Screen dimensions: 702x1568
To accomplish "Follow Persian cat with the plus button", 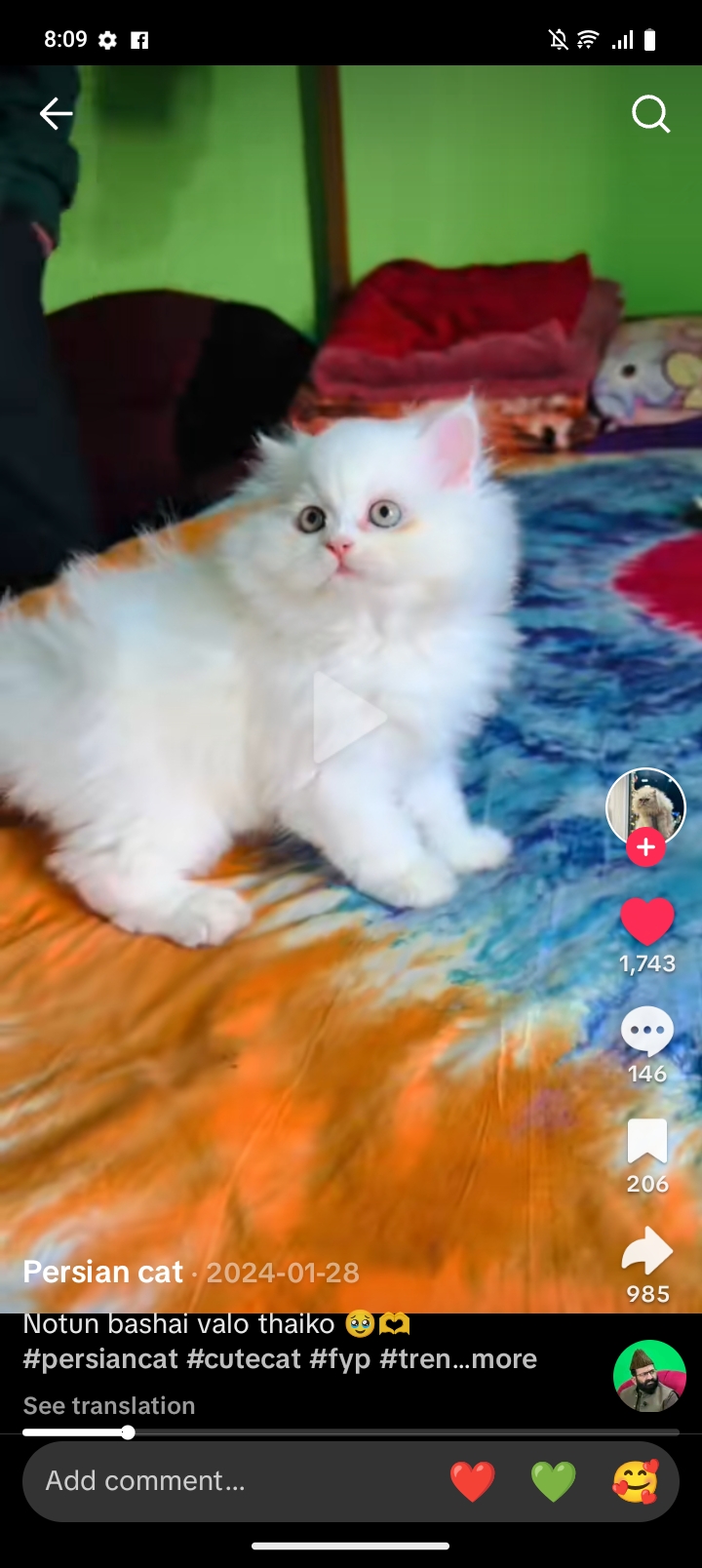I will pos(645,847).
